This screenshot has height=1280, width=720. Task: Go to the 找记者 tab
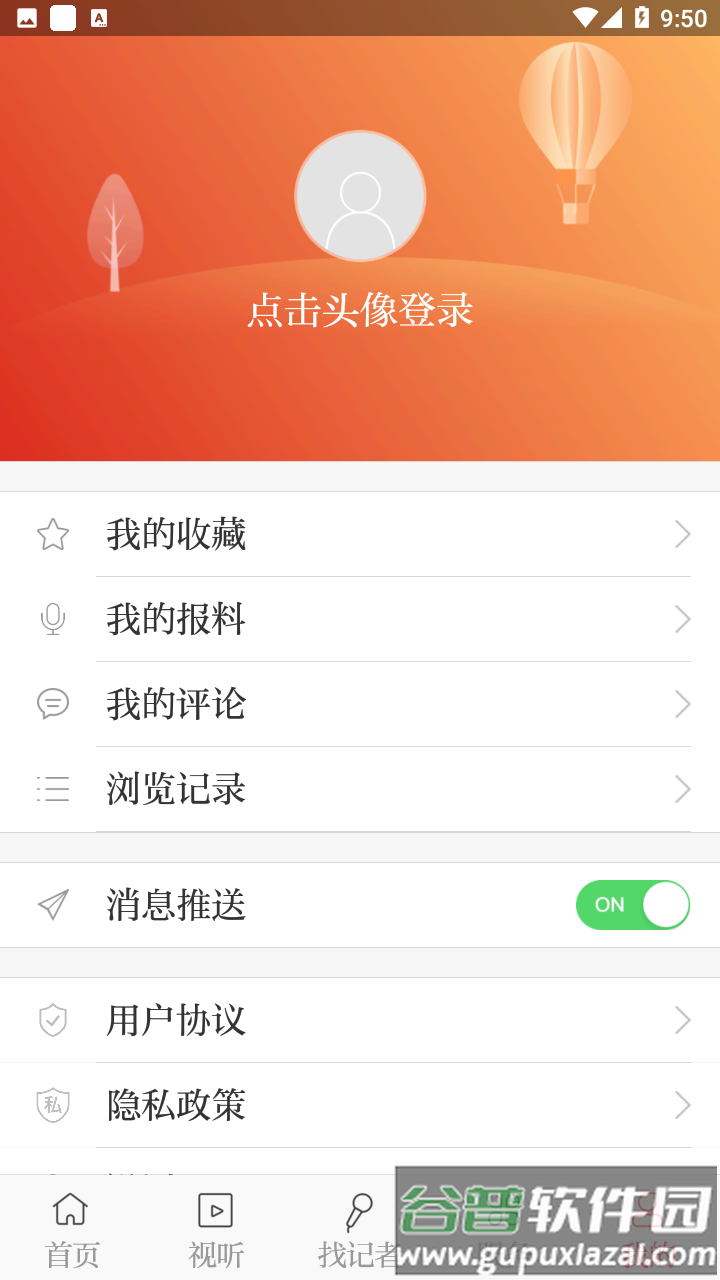(358, 1229)
